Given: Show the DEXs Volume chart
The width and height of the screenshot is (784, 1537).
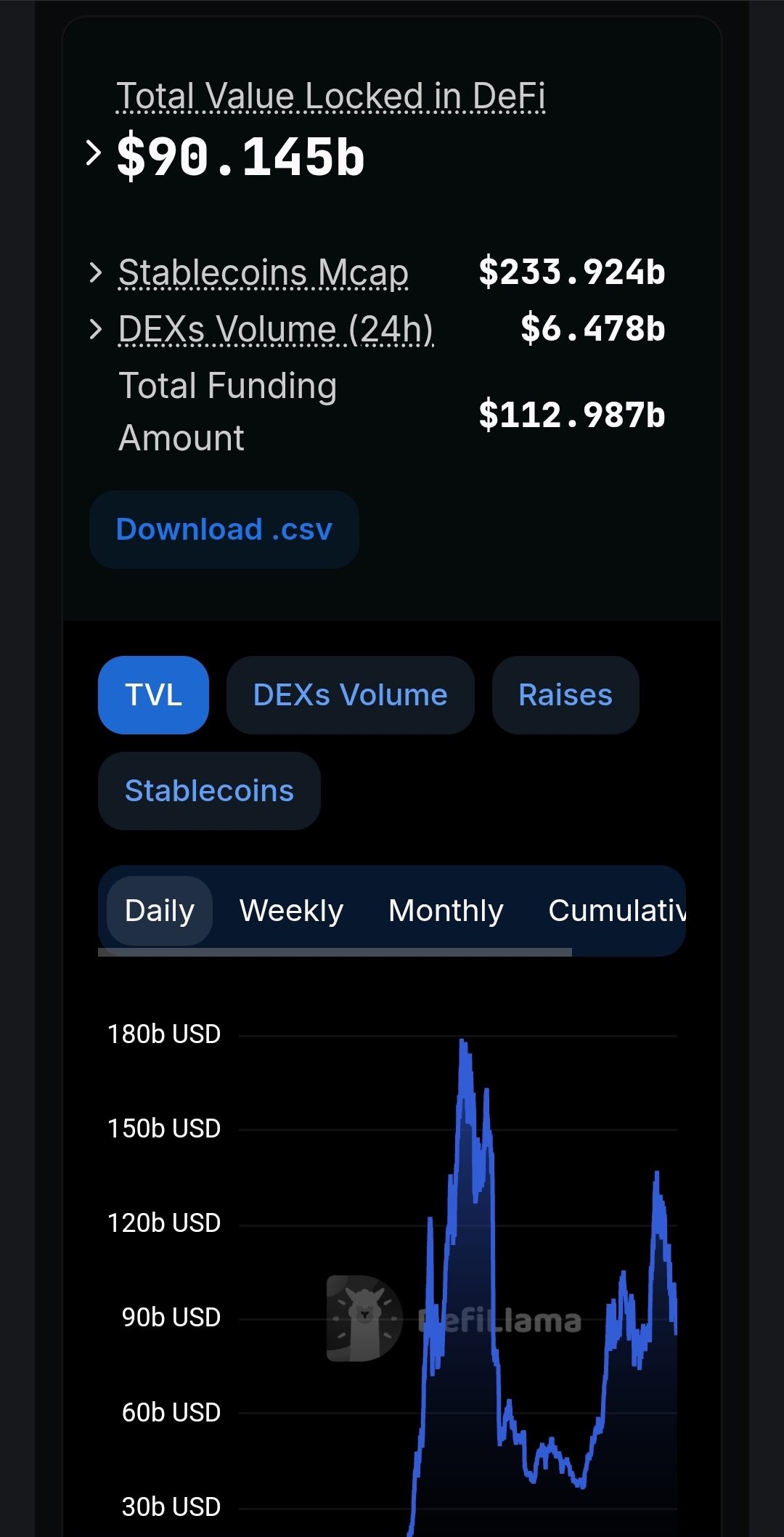Looking at the screenshot, I should (350, 695).
